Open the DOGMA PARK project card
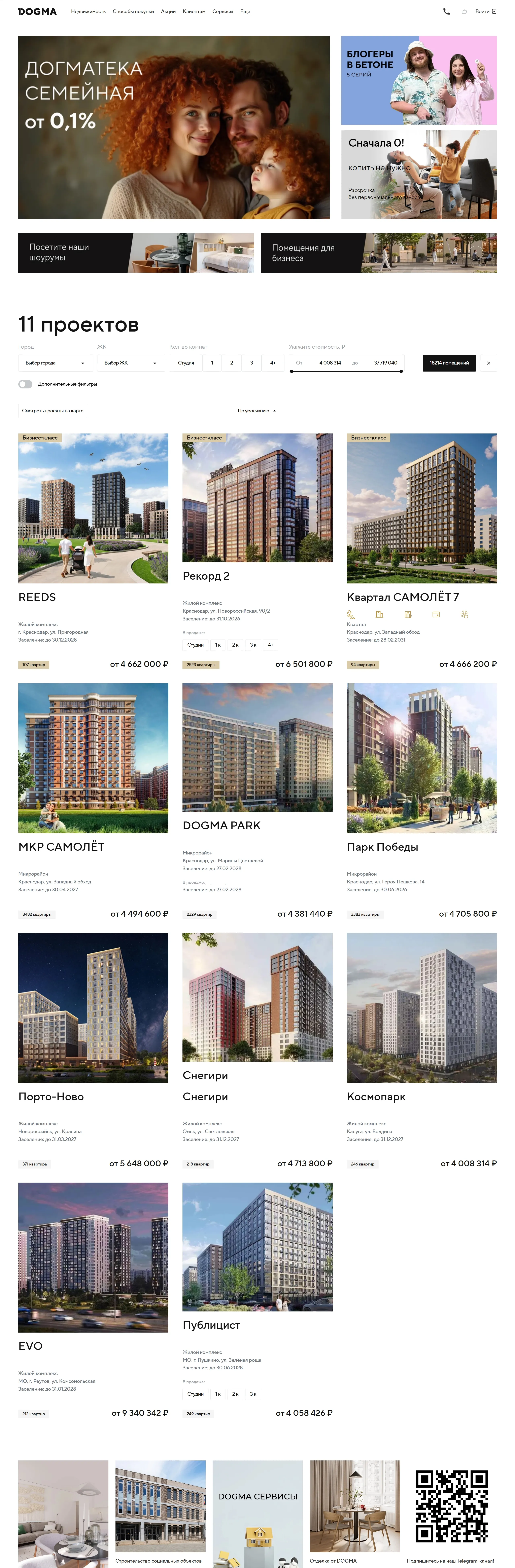Screen dimensions: 515x1568 coord(257,748)
